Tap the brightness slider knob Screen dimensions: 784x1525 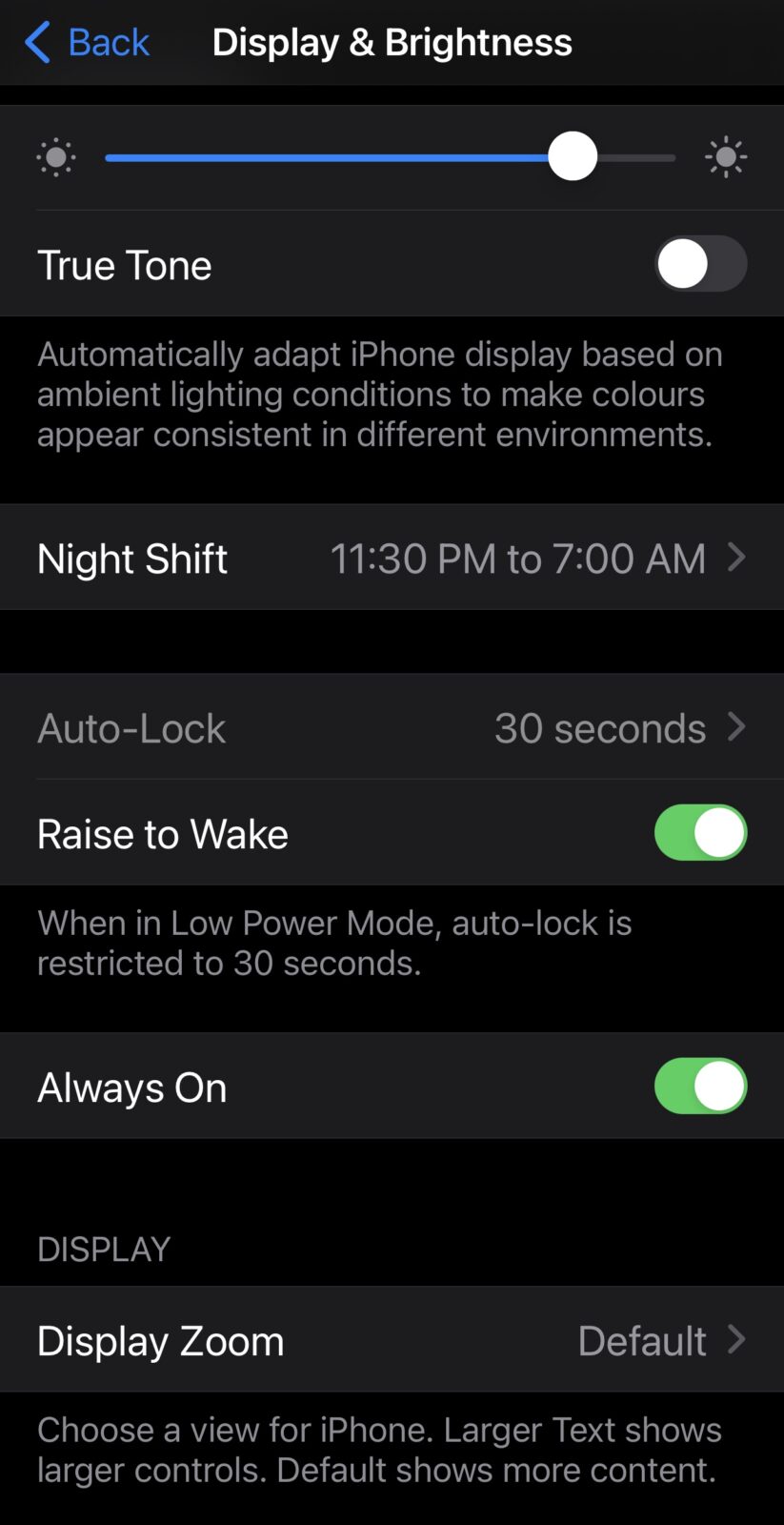coord(573,157)
